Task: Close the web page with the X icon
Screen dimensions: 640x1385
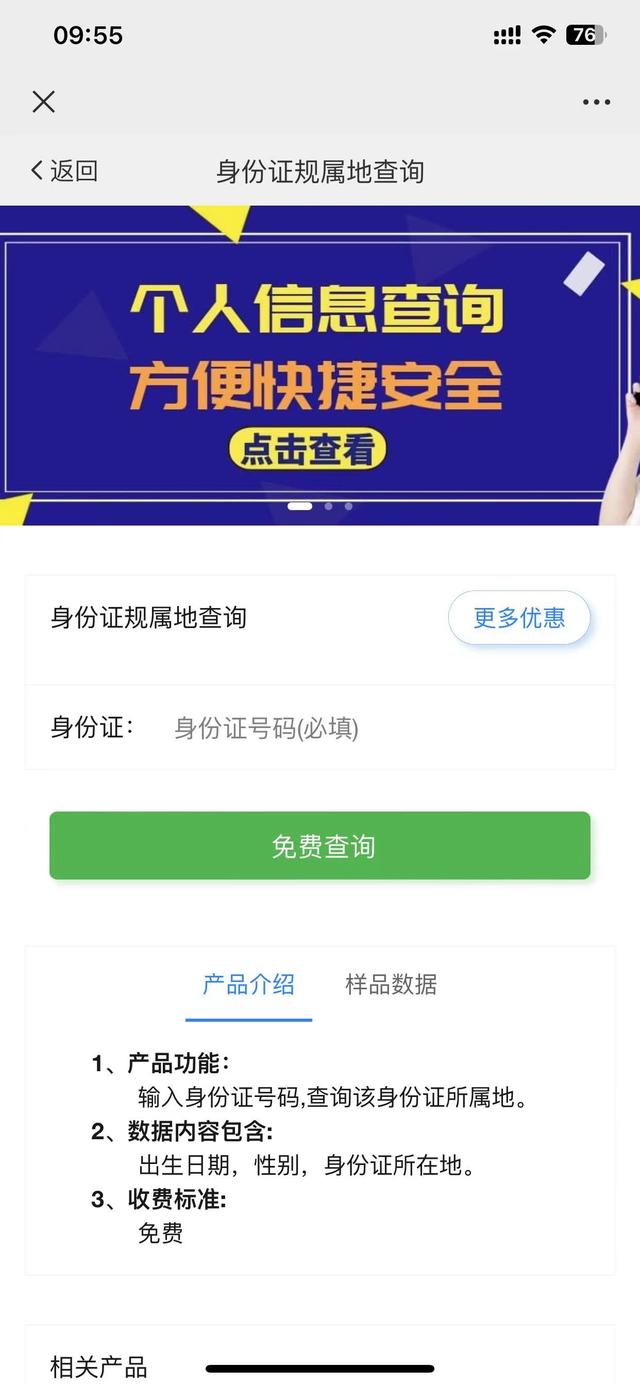Action: pyautogui.click(x=43, y=101)
